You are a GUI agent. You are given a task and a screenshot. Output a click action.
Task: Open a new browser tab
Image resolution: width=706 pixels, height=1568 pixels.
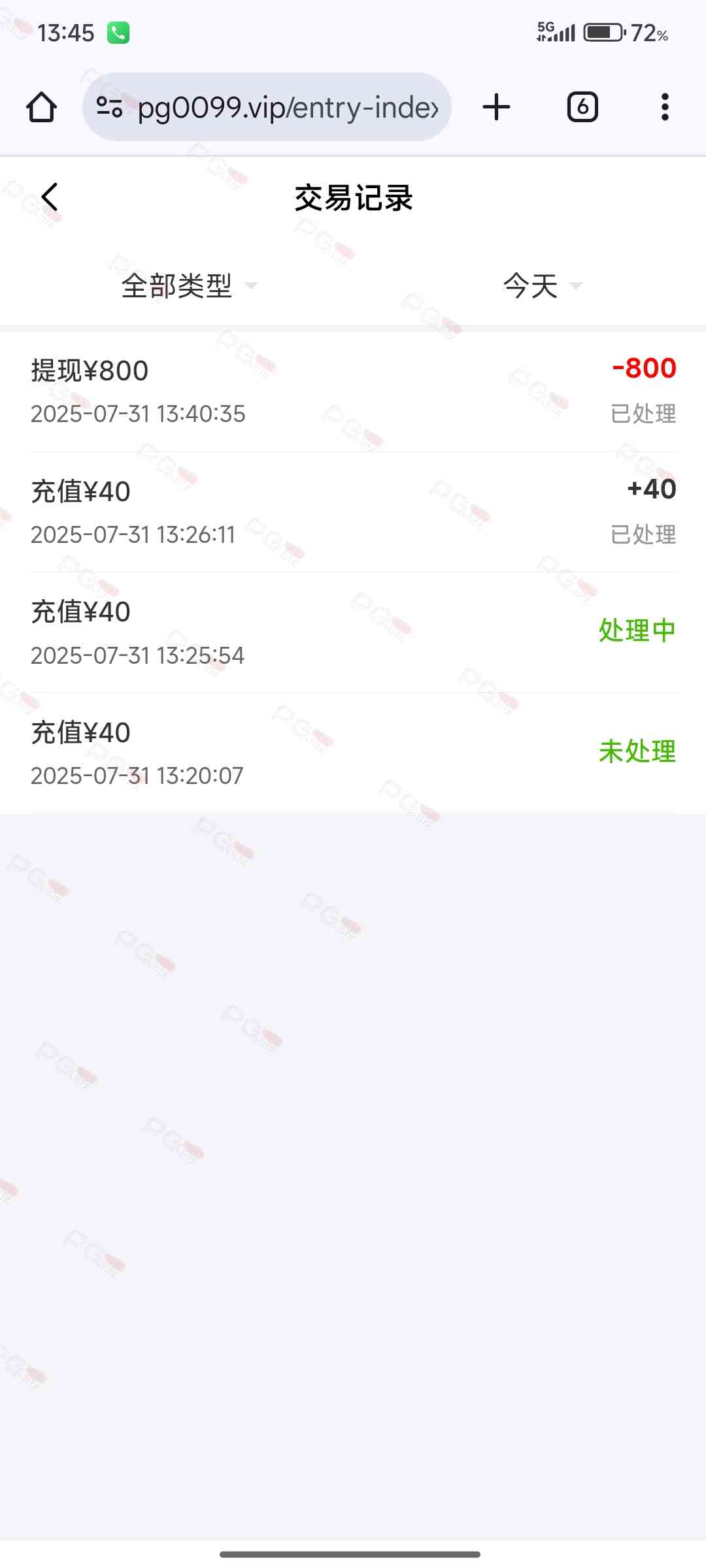496,107
